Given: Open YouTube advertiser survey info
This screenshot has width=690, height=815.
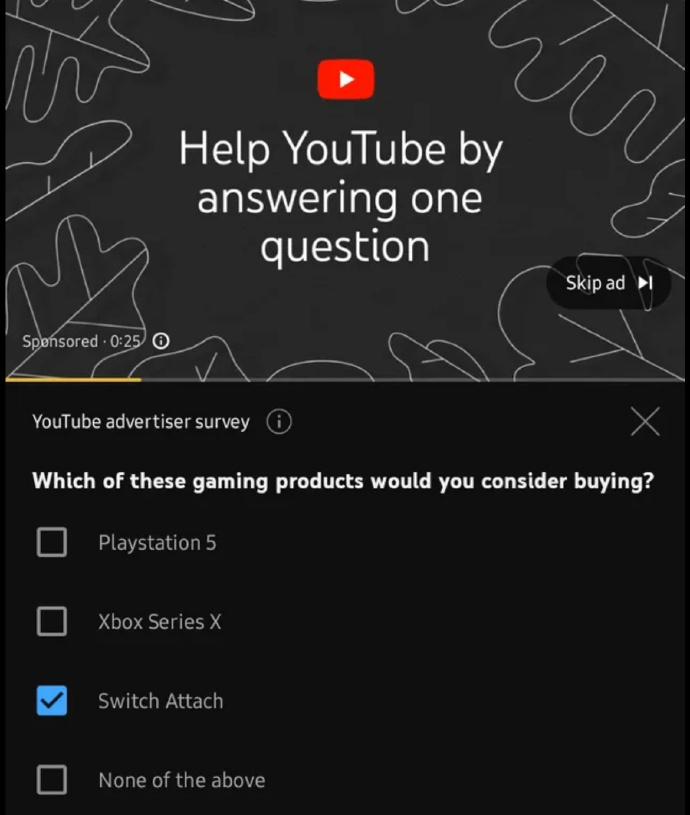Looking at the screenshot, I should point(279,422).
